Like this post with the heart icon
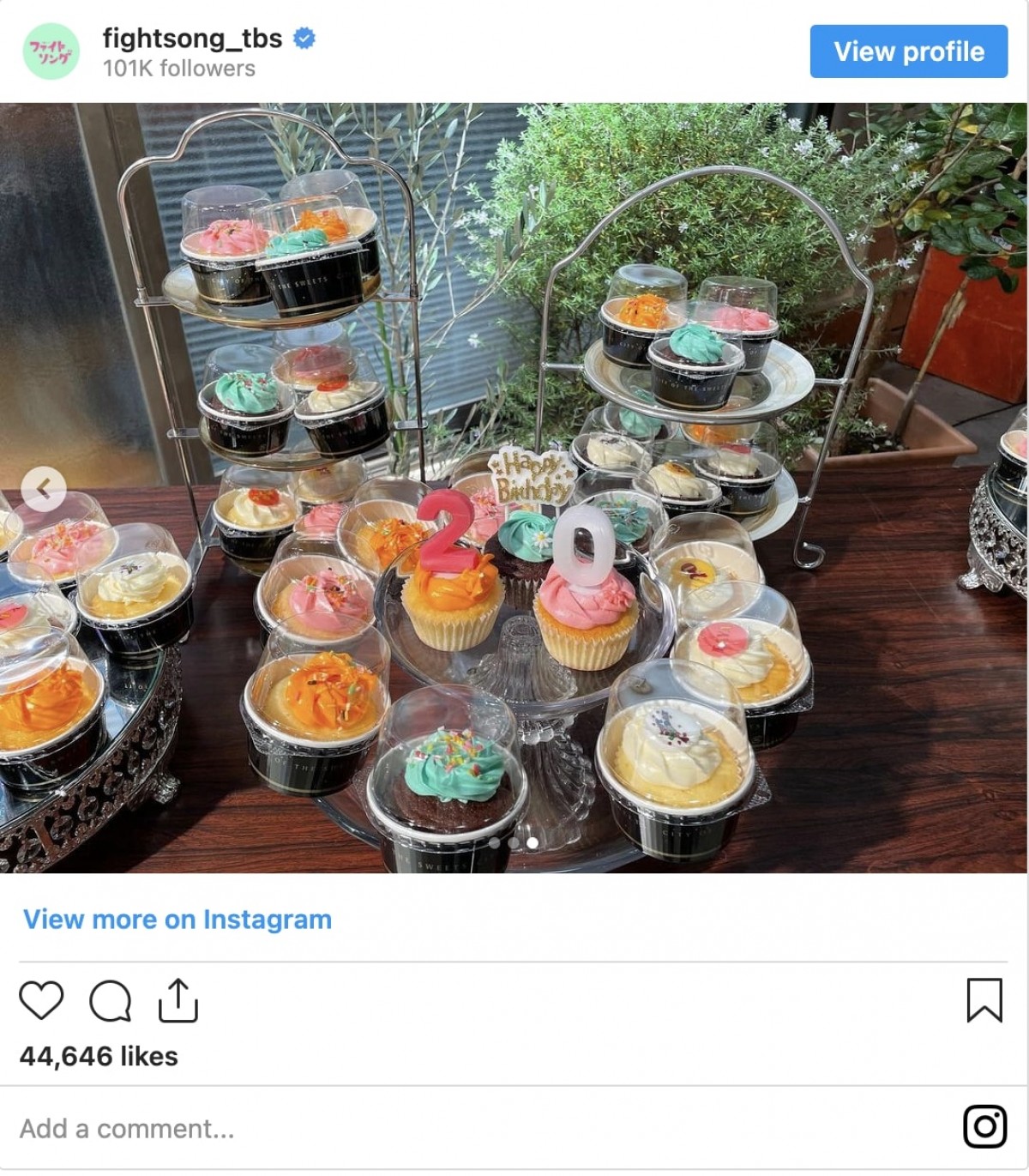The width and height of the screenshot is (1029, 1176). click(x=41, y=1000)
